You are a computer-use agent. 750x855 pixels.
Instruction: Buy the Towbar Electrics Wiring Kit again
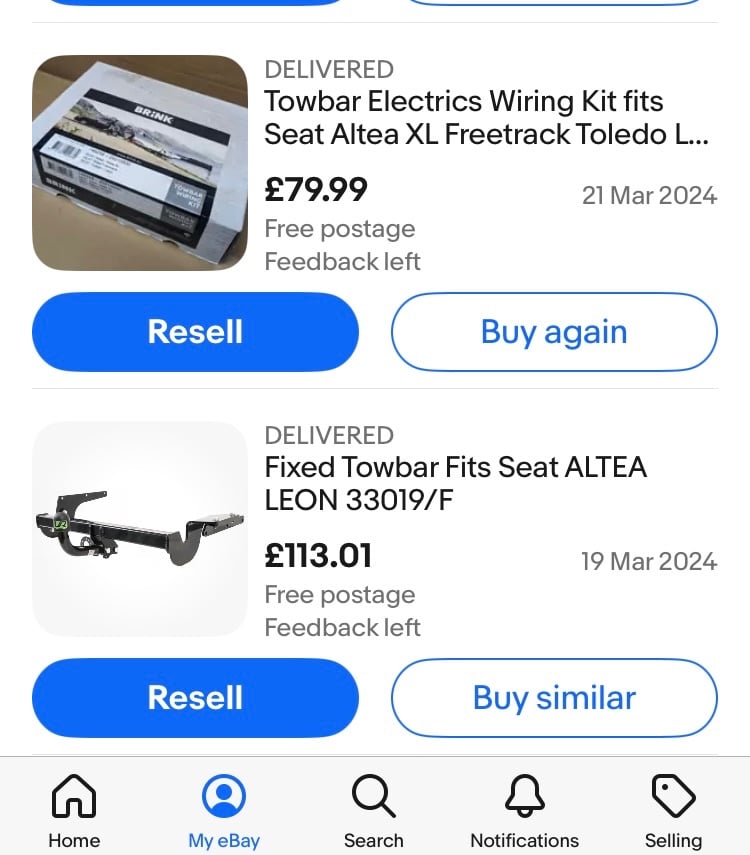click(x=554, y=332)
